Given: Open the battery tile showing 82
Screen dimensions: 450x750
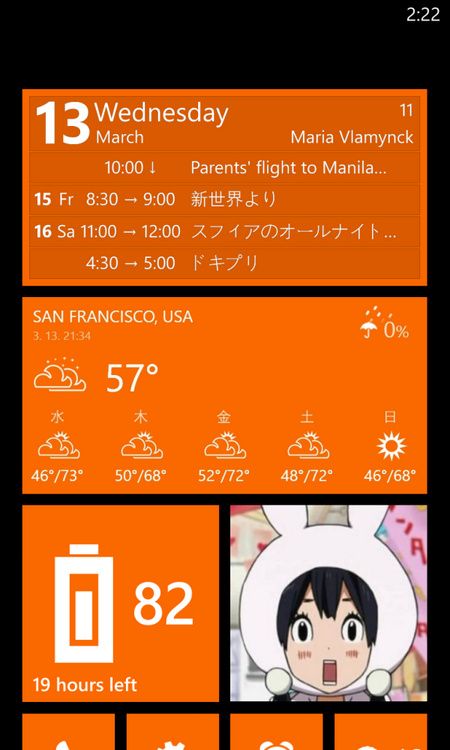Looking at the screenshot, I should pyautogui.click(x=121, y=603).
